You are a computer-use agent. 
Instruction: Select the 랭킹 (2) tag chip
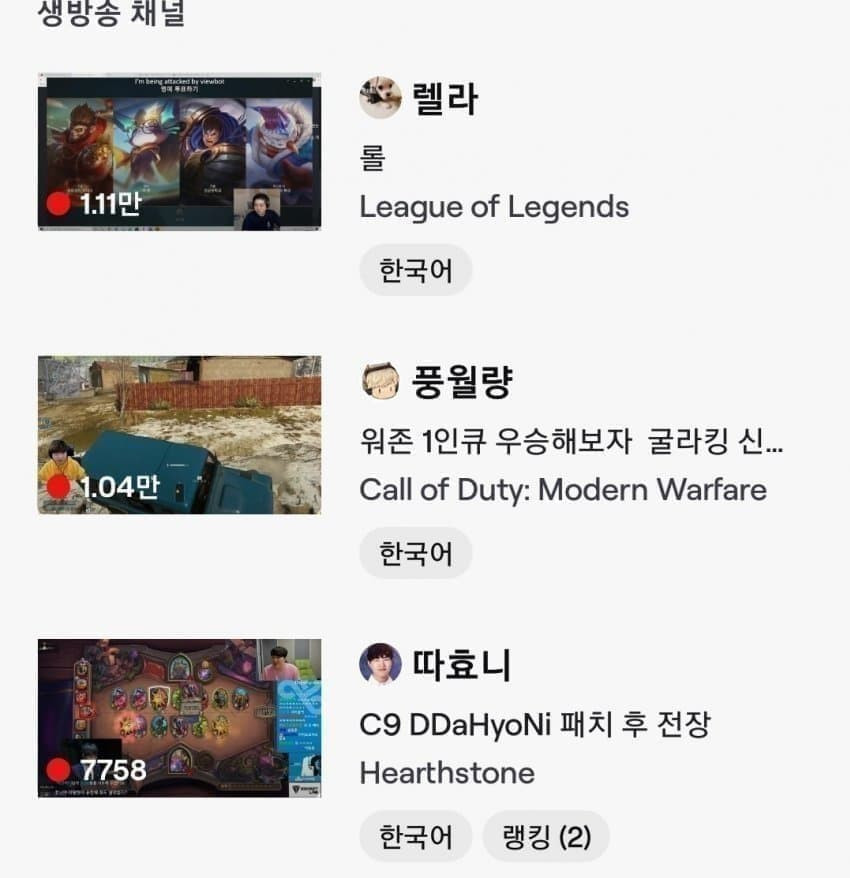546,836
